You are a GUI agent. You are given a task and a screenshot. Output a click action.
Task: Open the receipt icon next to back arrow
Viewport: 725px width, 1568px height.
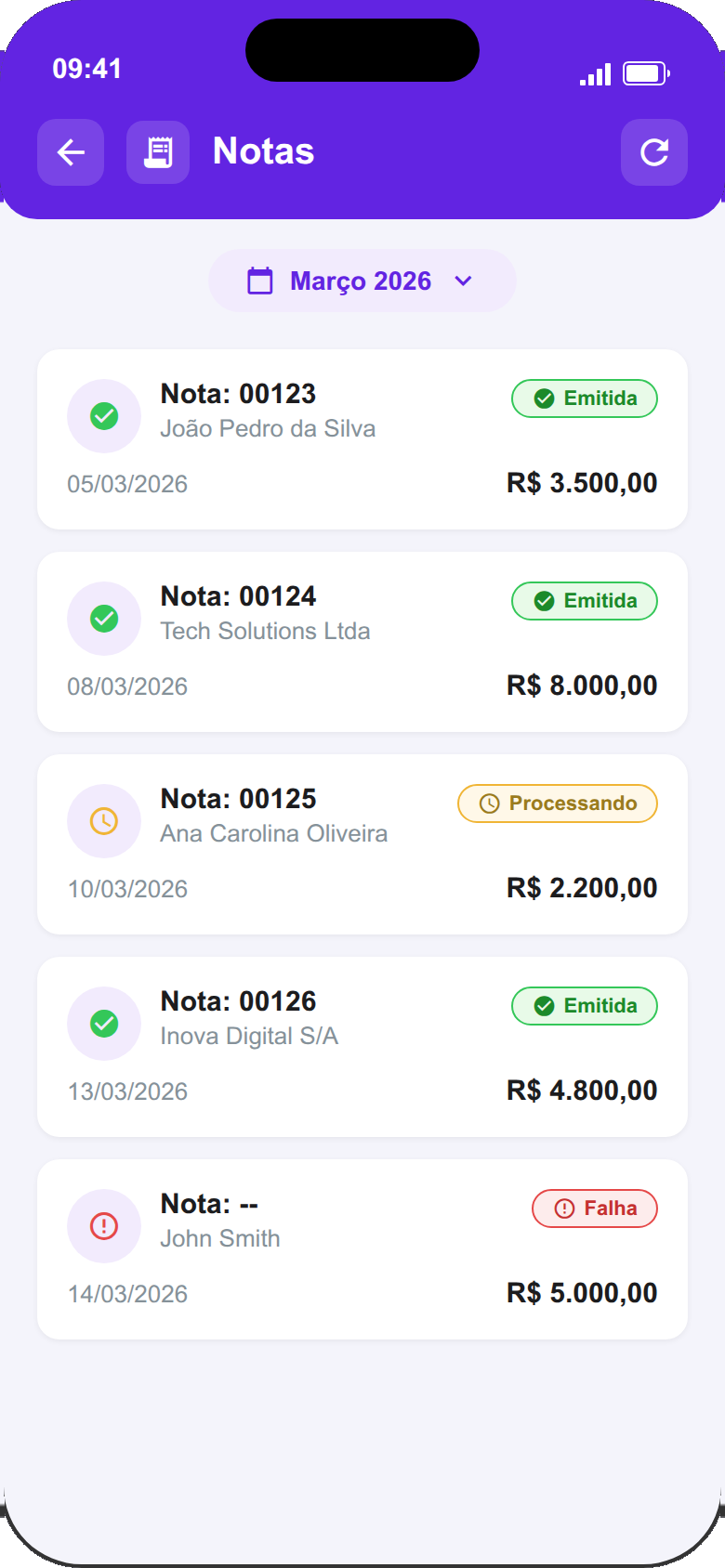[157, 151]
